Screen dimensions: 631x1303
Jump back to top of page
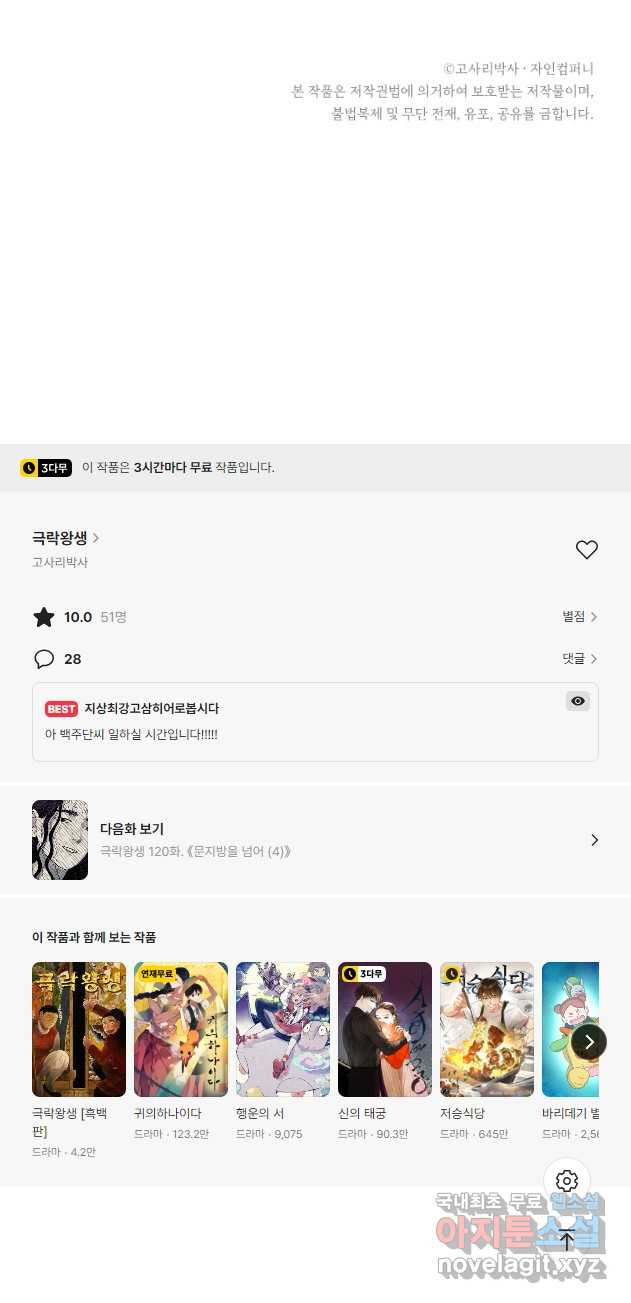point(567,1240)
